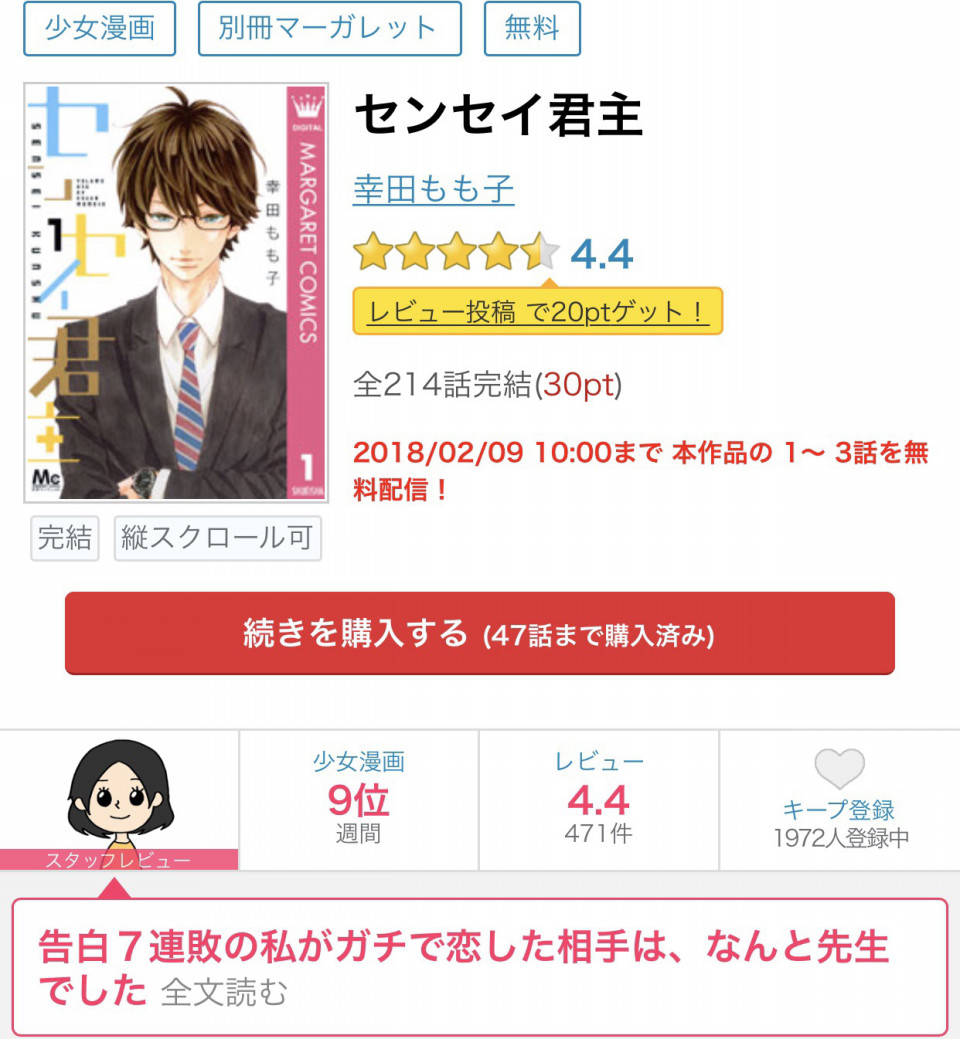Screen dimensions: 960x1039
Task: Tap the 少女漫画 genre tag
Action: (100, 28)
